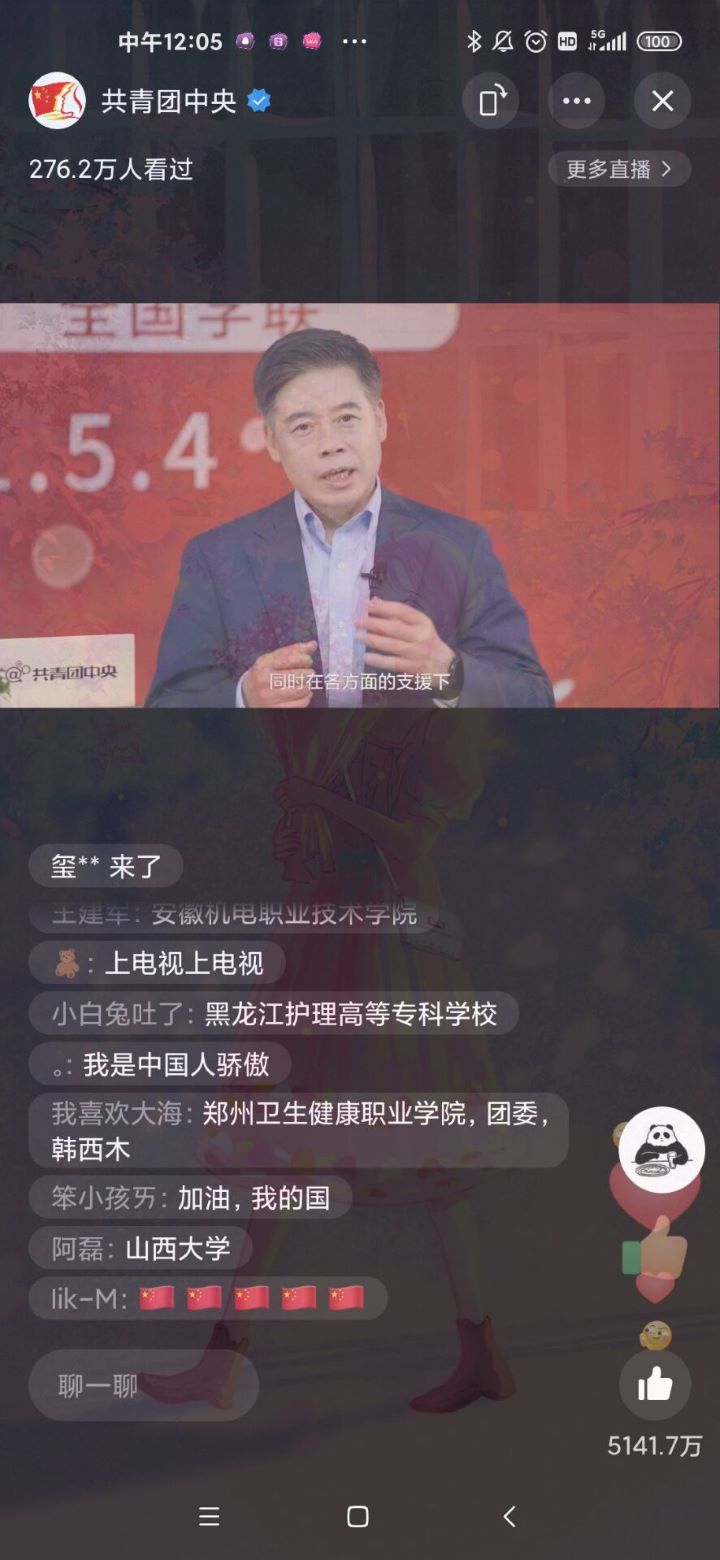Open the three-dot more options menu
Viewport: 720px width, 1560px height.
576,101
